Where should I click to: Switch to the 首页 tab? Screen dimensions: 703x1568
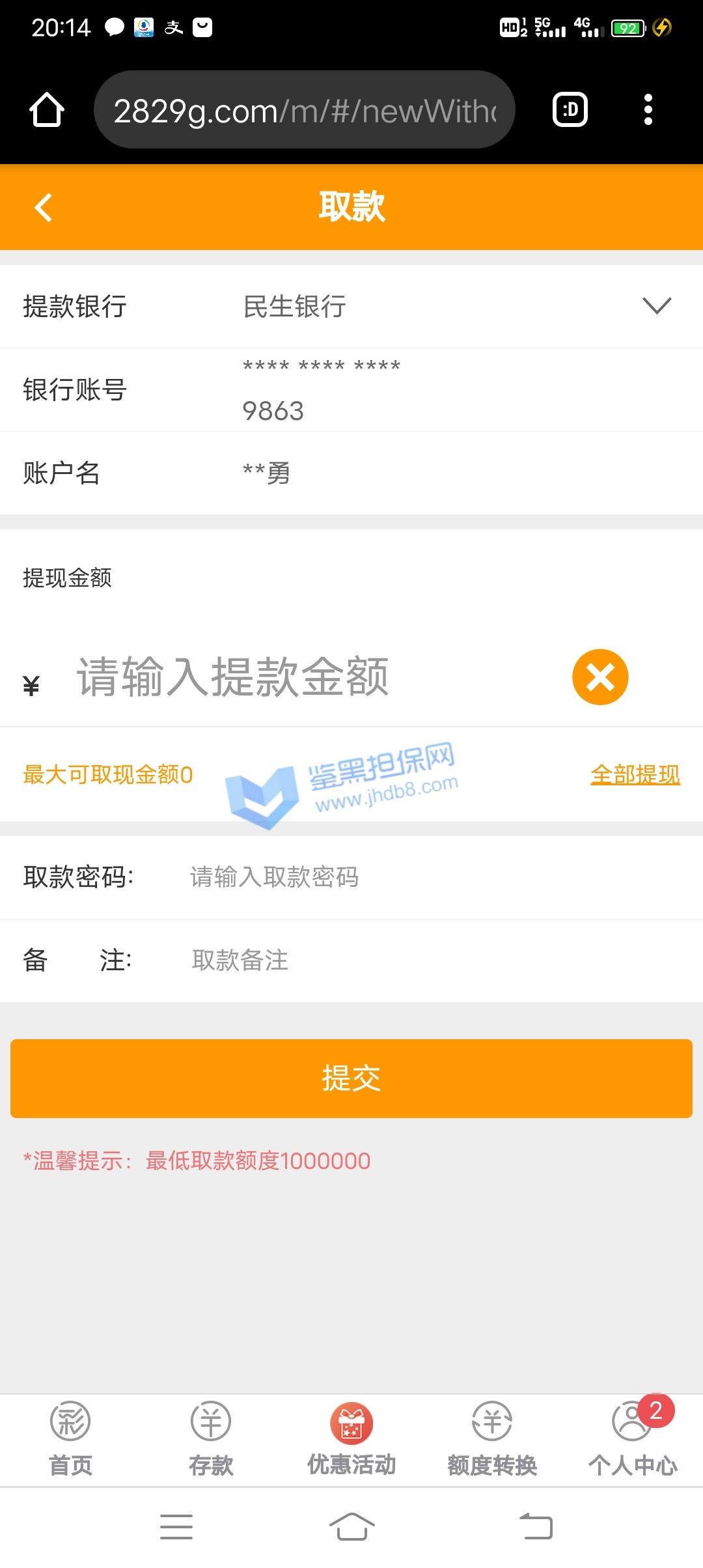(x=70, y=1440)
